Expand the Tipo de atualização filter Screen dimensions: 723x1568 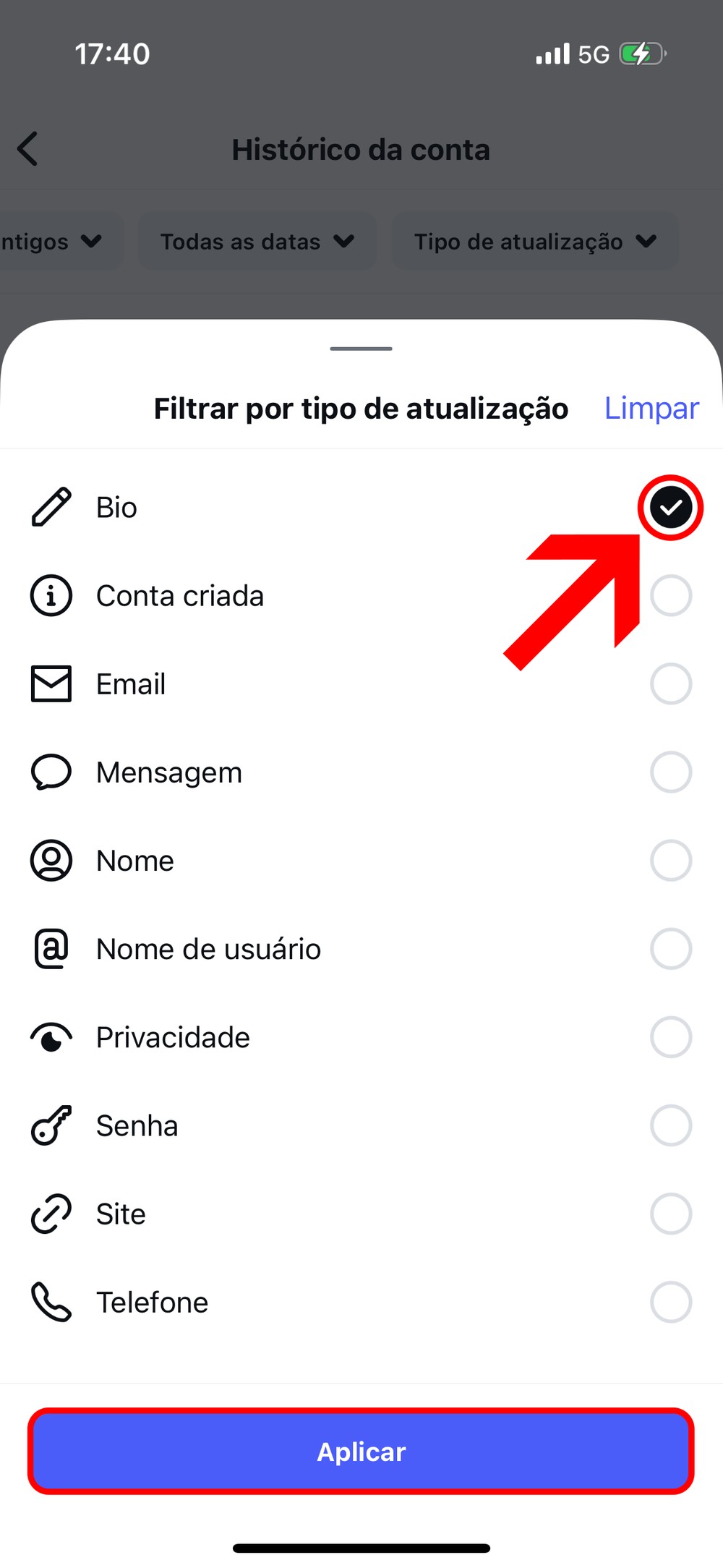(x=535, y=242)
